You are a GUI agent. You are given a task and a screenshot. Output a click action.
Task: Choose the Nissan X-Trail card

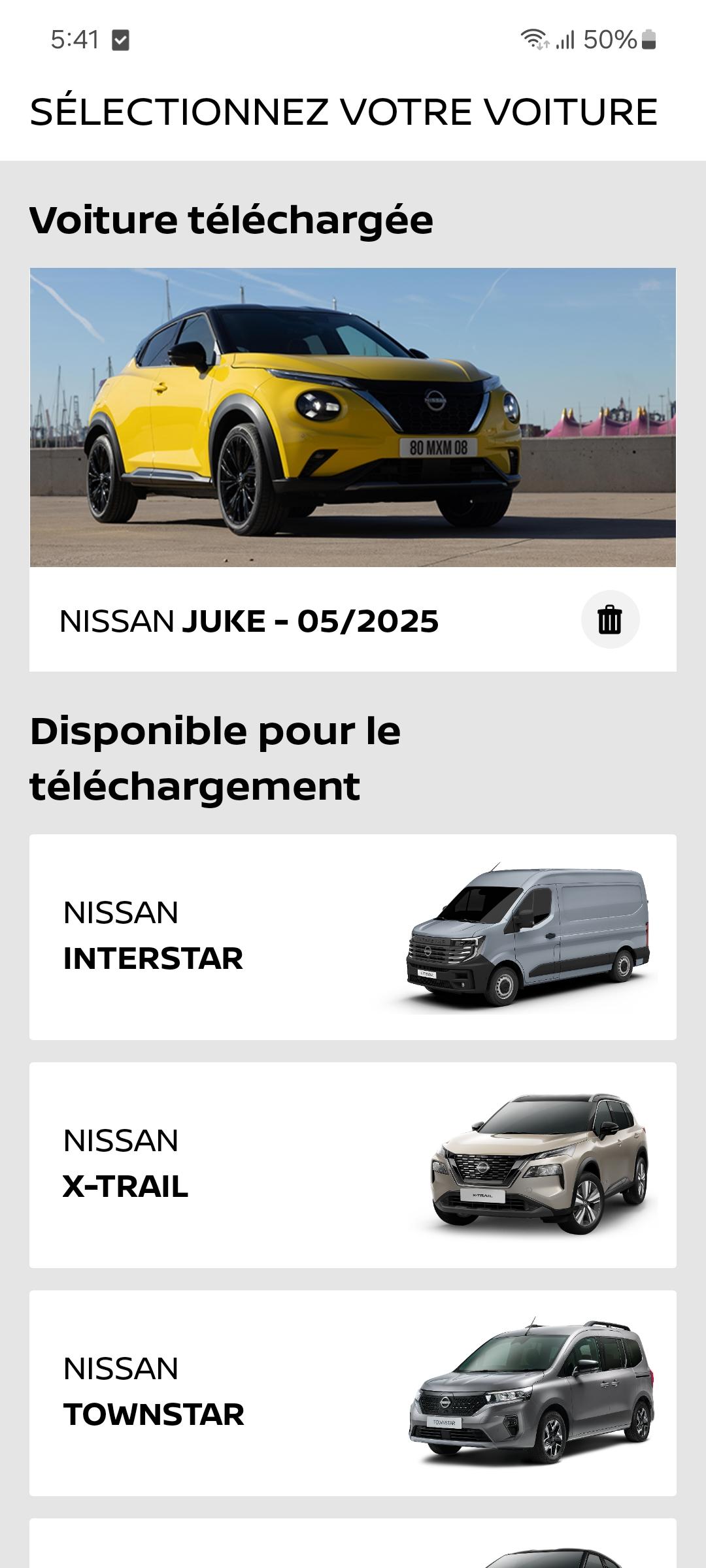point(353,1165)
